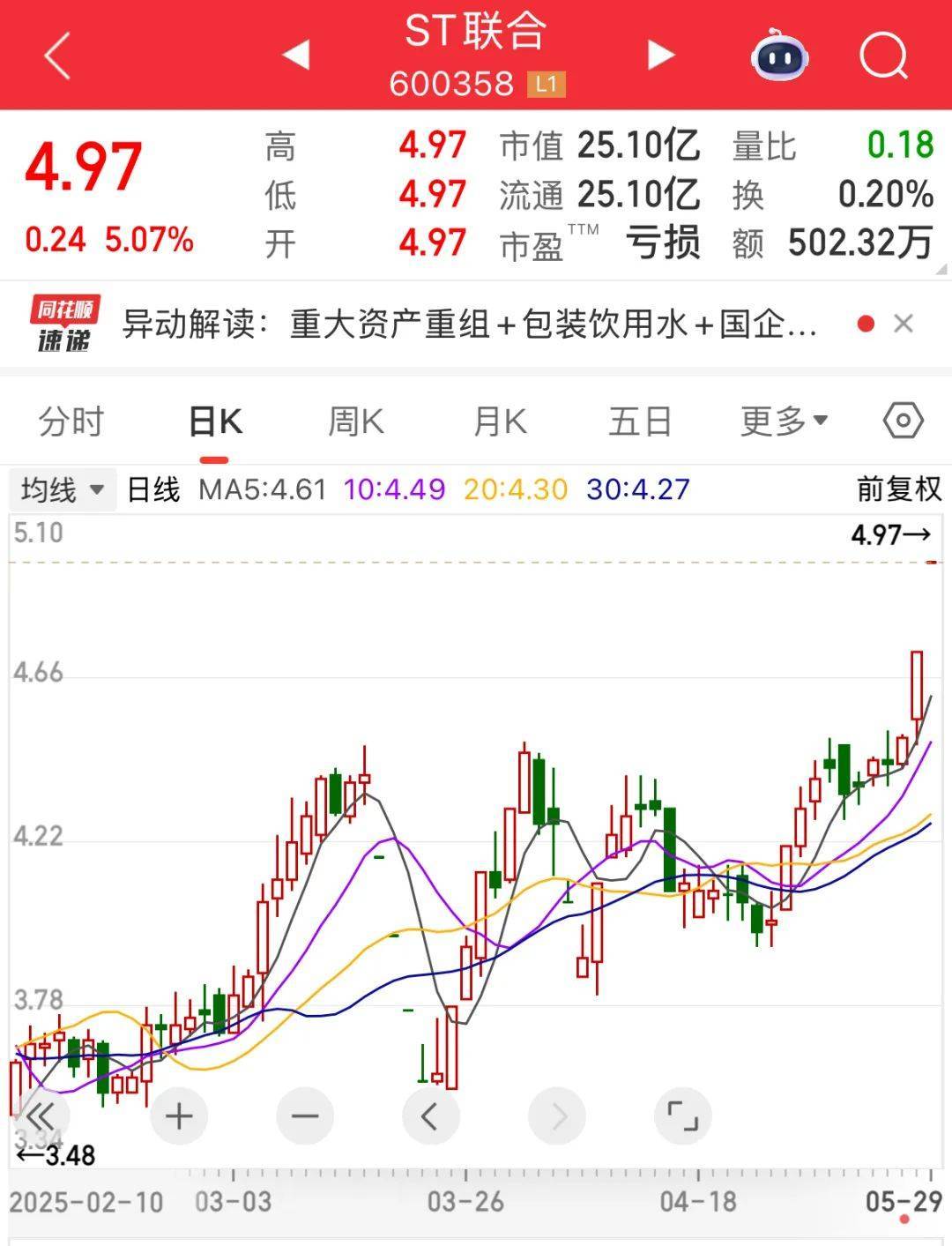Zoom in the K-line chart

point(179,1117)
